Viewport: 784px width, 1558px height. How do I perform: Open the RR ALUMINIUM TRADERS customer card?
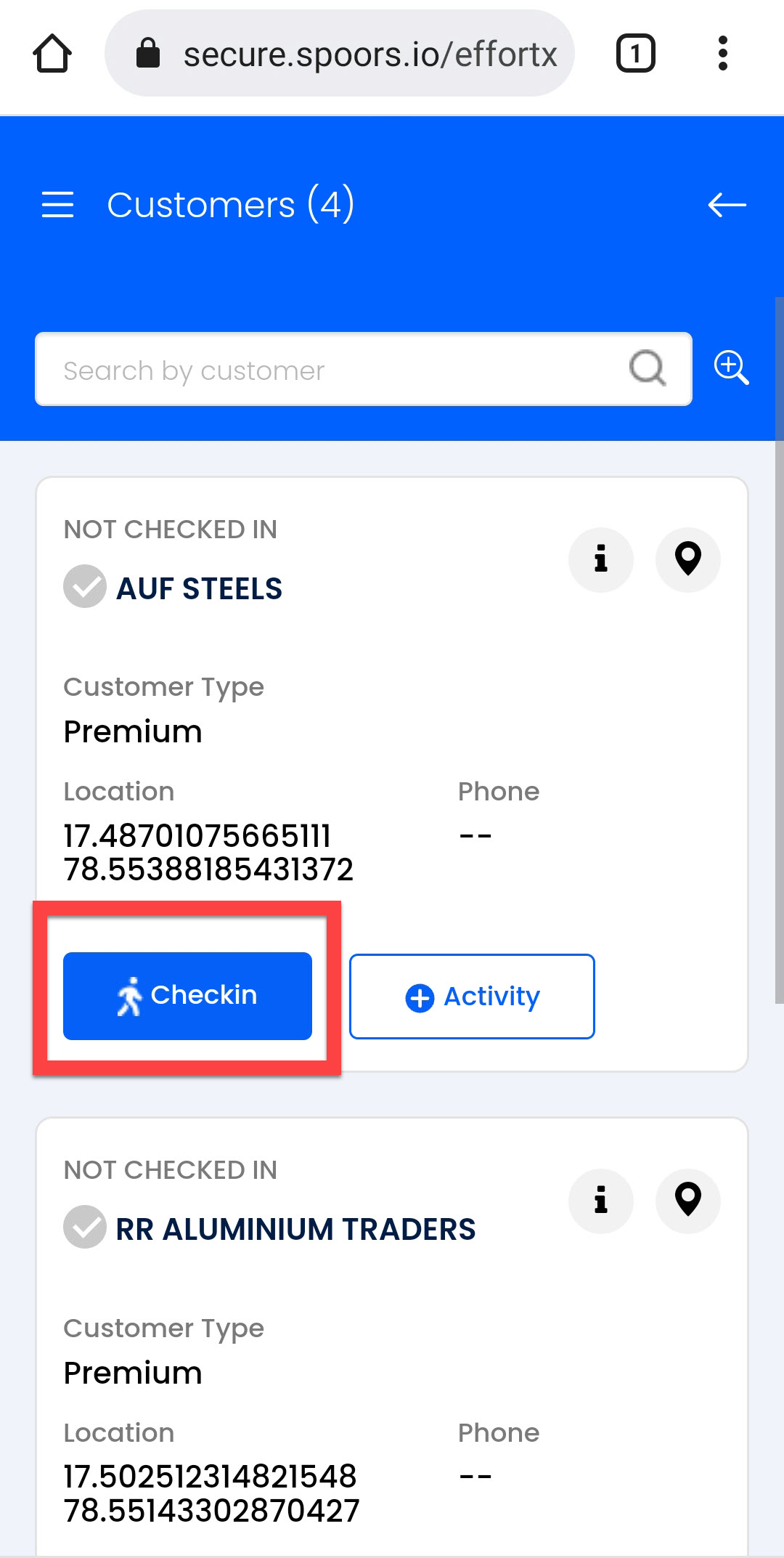tap(295, 1230)
